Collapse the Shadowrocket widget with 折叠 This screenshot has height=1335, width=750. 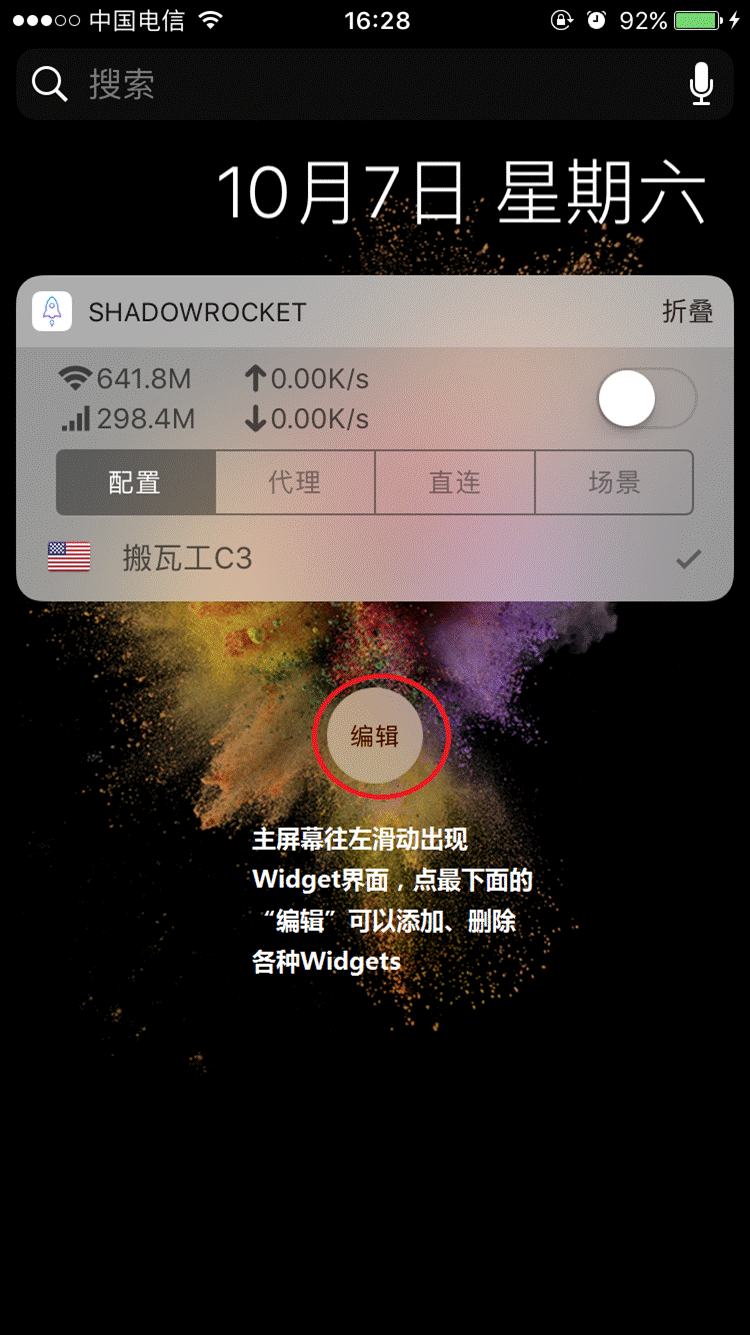tap(687, 312)
